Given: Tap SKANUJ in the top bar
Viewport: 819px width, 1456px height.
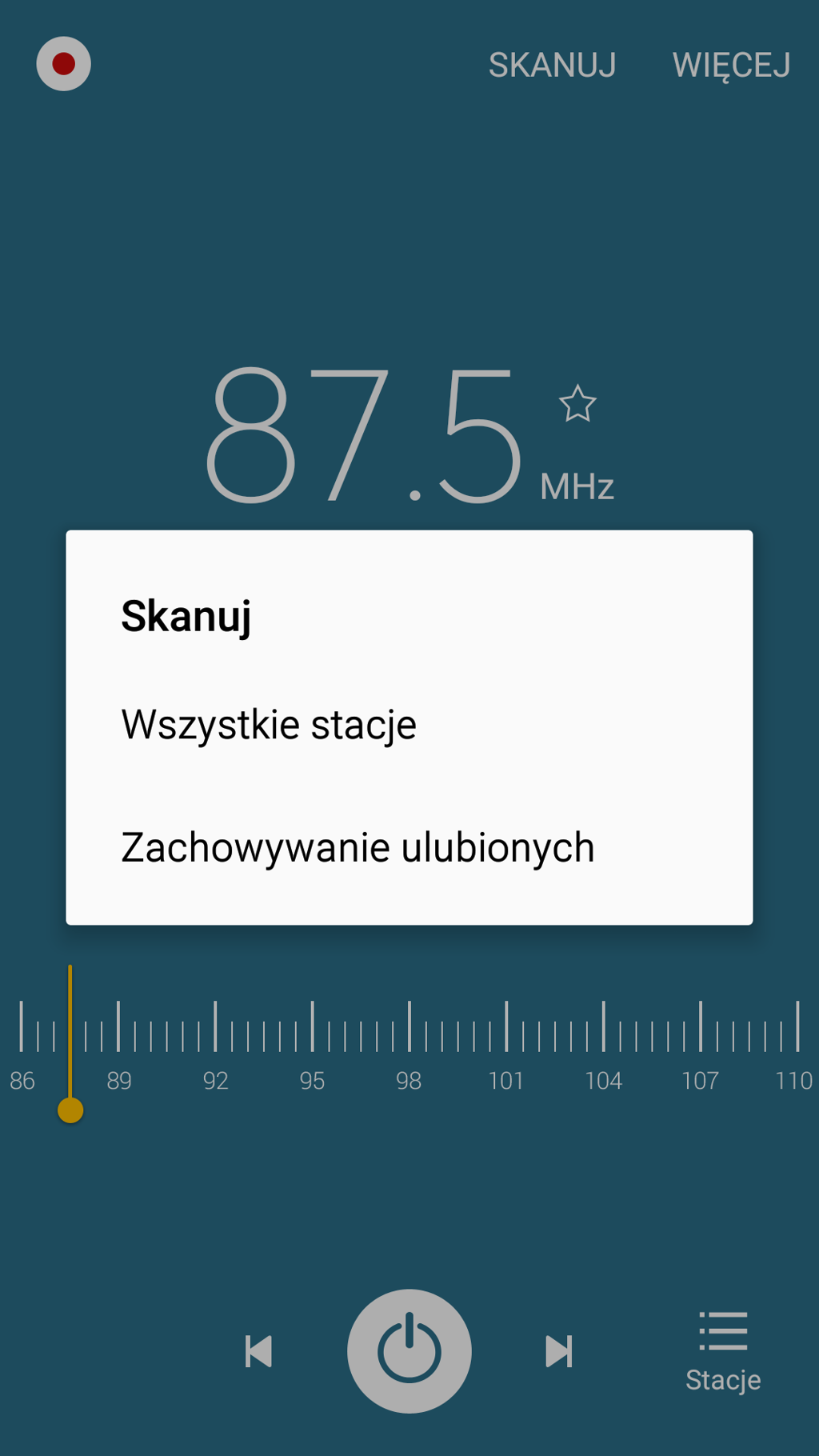Looking at the screenshot, I should tap(552, 66).
